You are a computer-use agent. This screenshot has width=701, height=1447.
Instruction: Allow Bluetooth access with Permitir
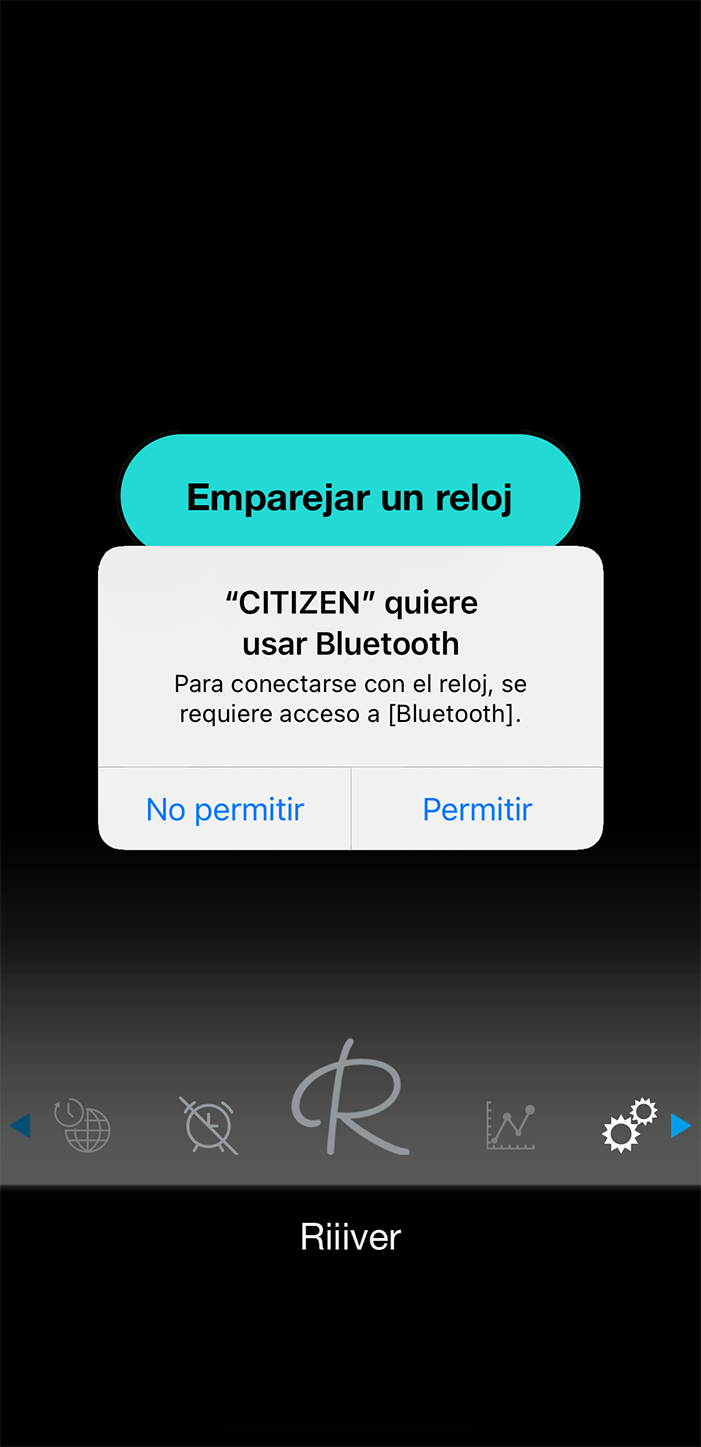[x=477, y=809]
